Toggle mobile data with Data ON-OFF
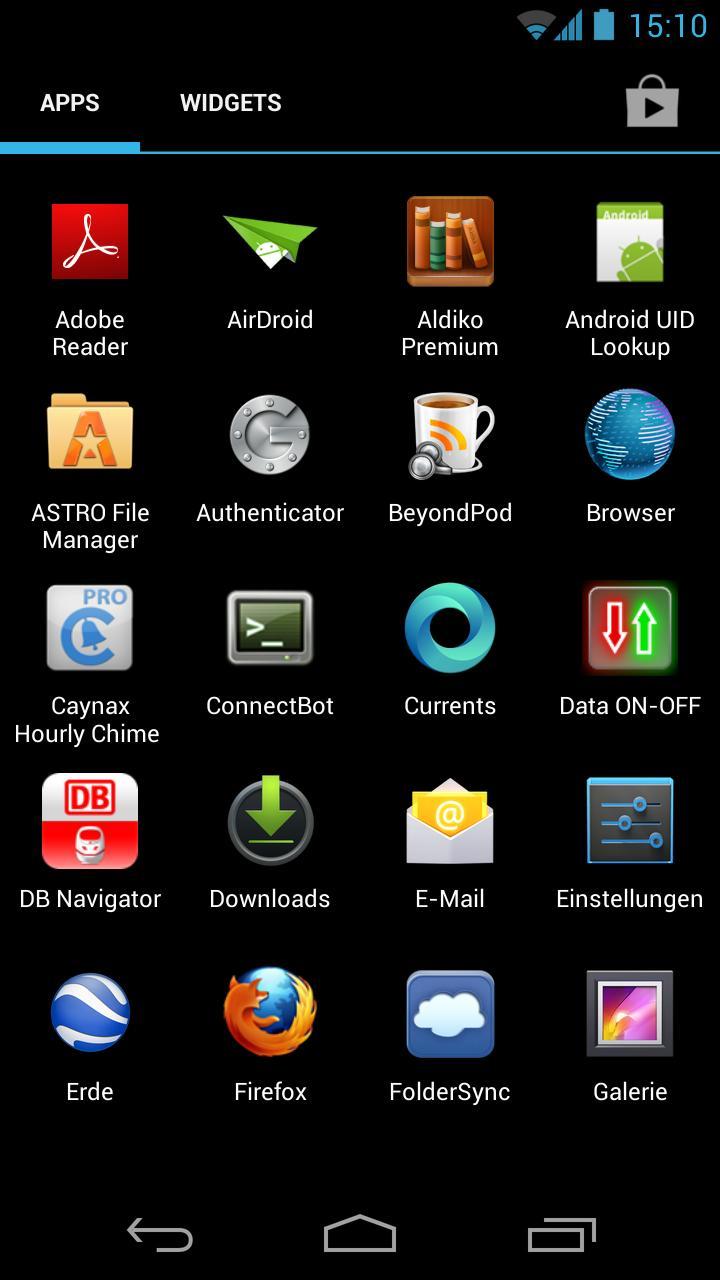This screenshot has width=720, height=1280. coord(630,628)
